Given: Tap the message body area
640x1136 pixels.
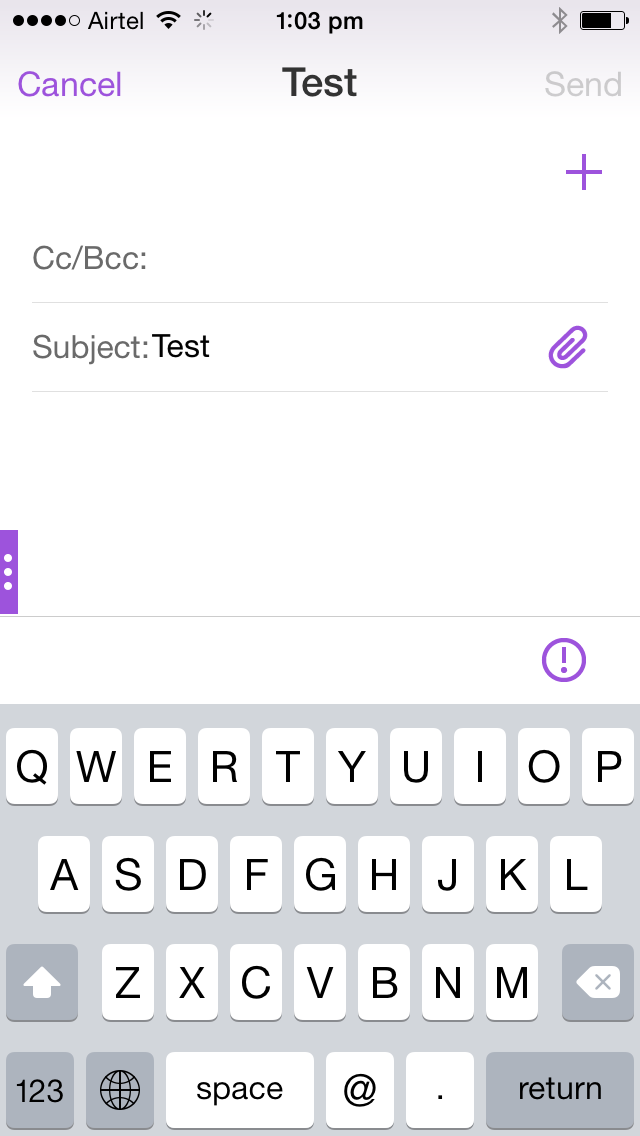Looking at the screenshot, I should [x=320, y=500].
